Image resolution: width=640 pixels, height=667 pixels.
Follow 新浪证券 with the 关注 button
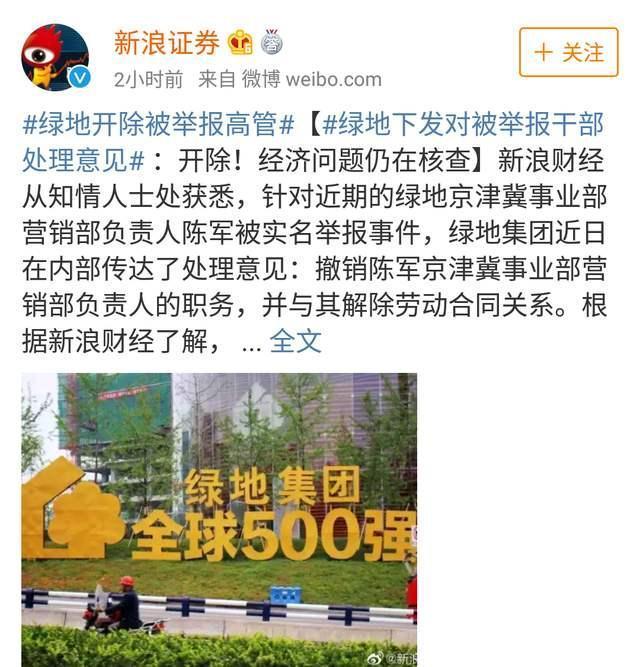(568, 52)
